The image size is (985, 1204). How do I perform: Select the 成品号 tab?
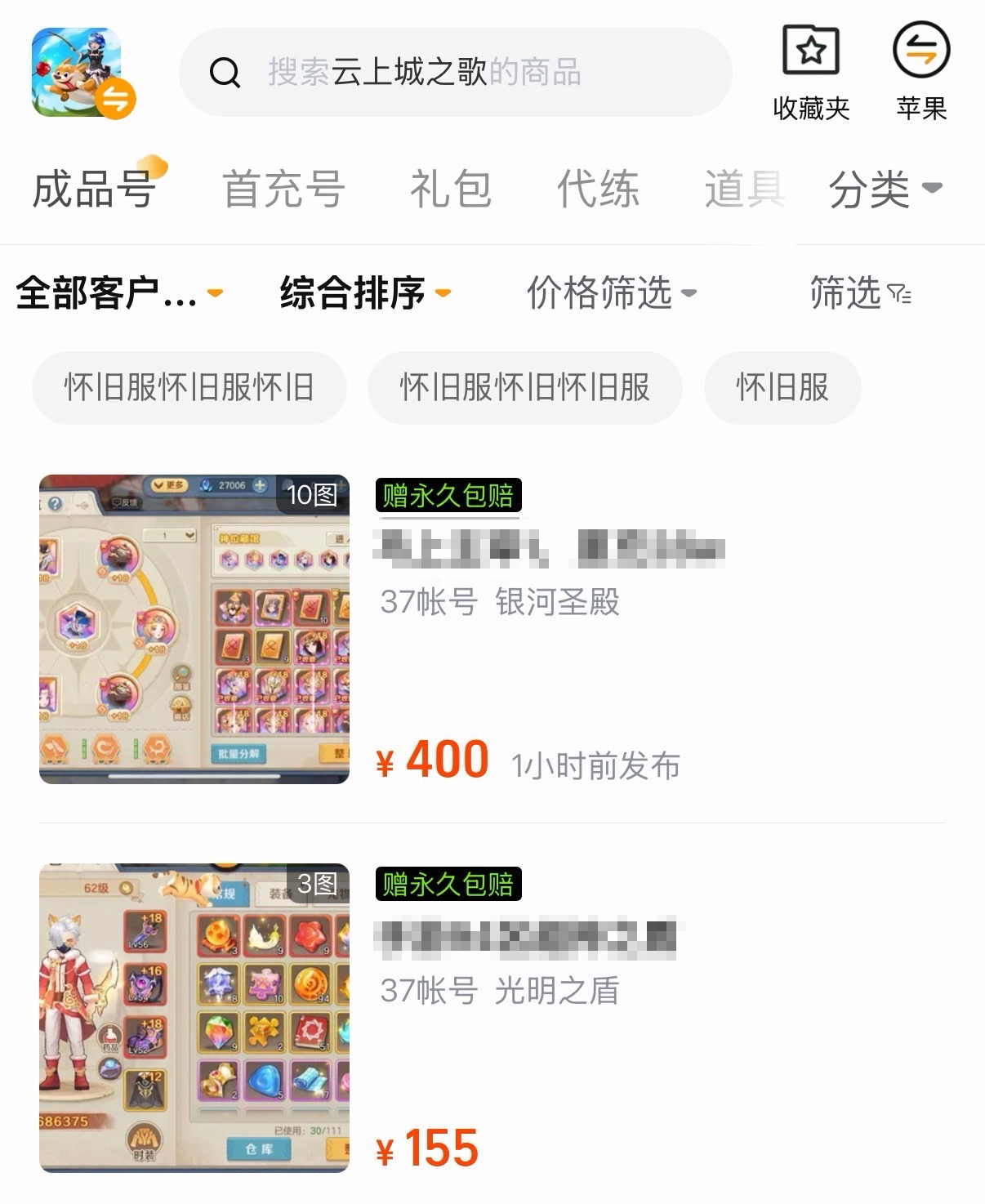95,190
